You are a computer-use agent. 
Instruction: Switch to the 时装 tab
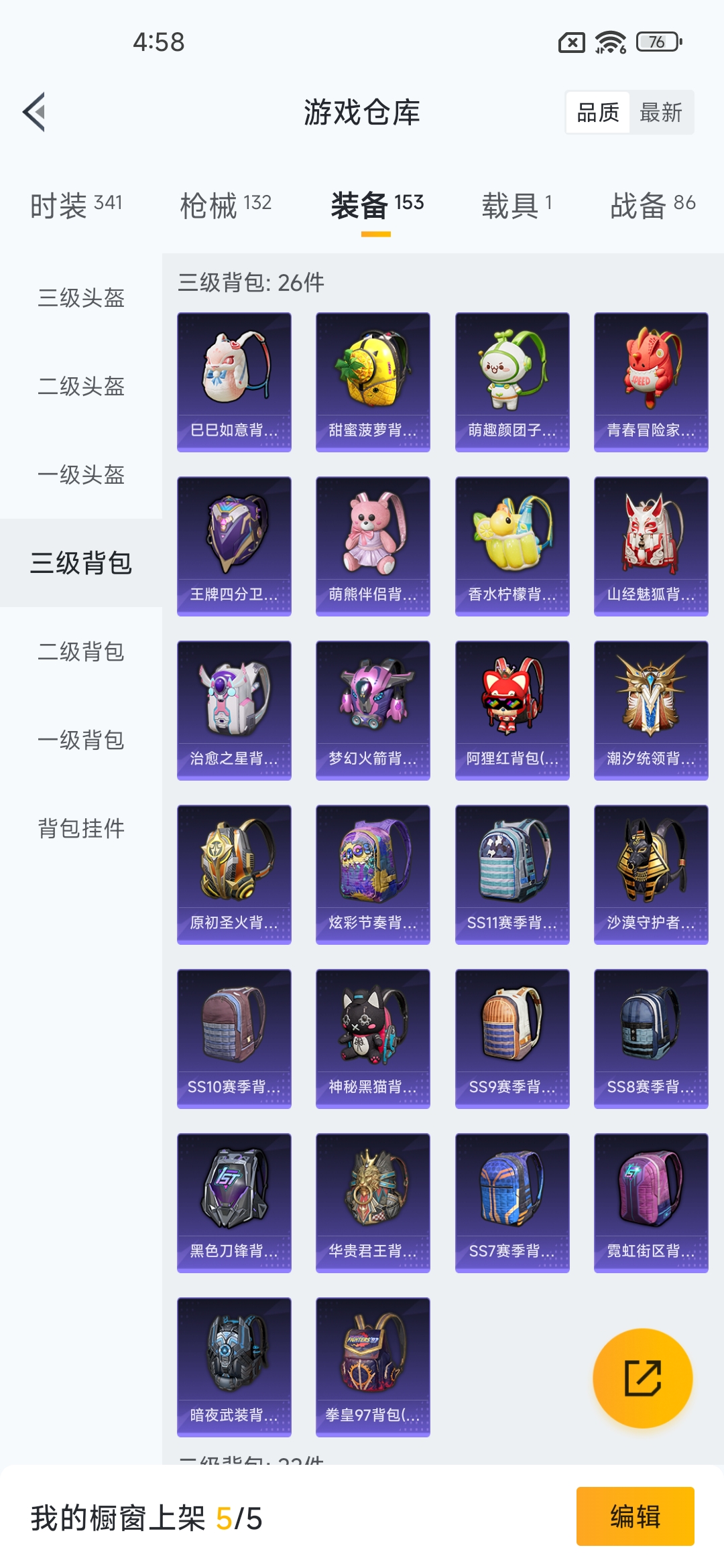click(x=76, y=205)
